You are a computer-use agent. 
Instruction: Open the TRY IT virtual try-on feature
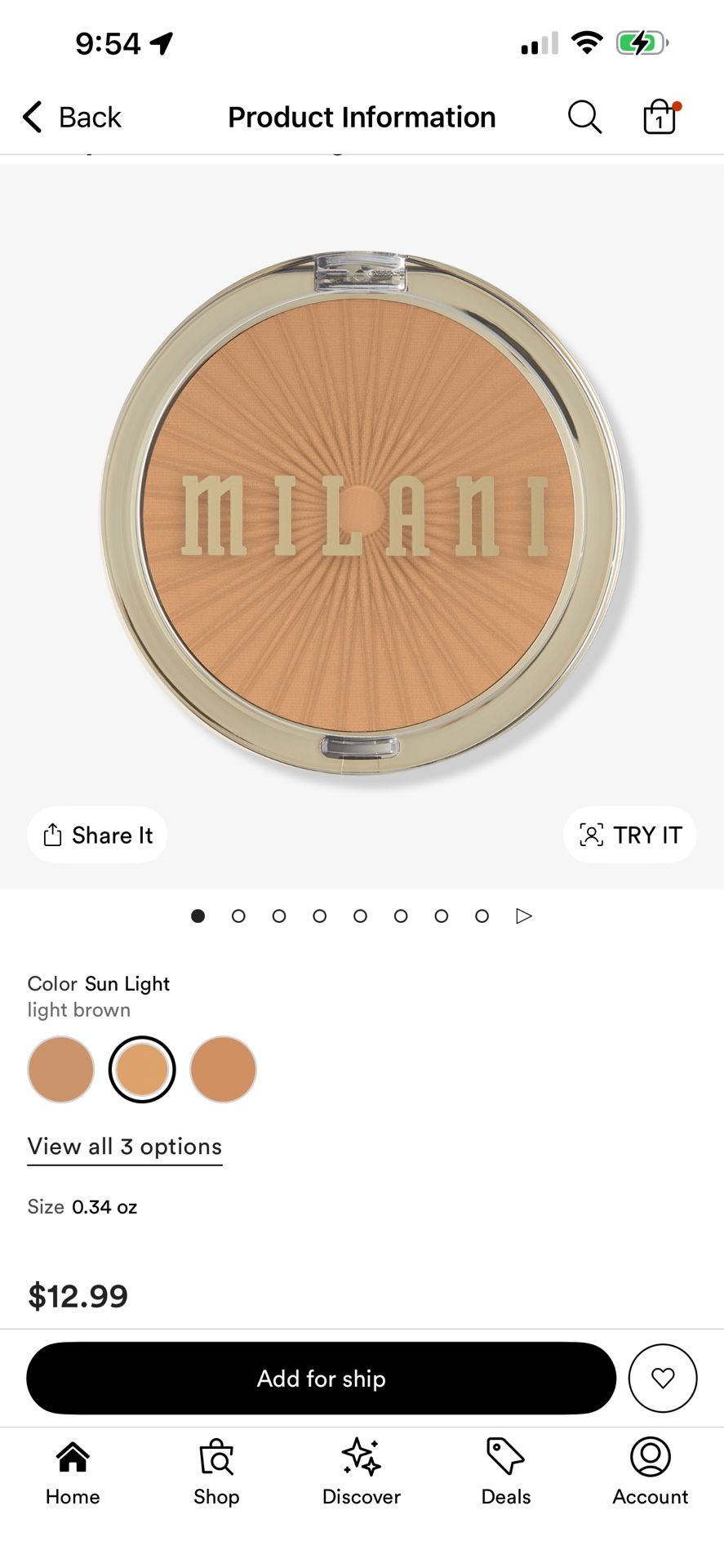(x=629, y=835)
